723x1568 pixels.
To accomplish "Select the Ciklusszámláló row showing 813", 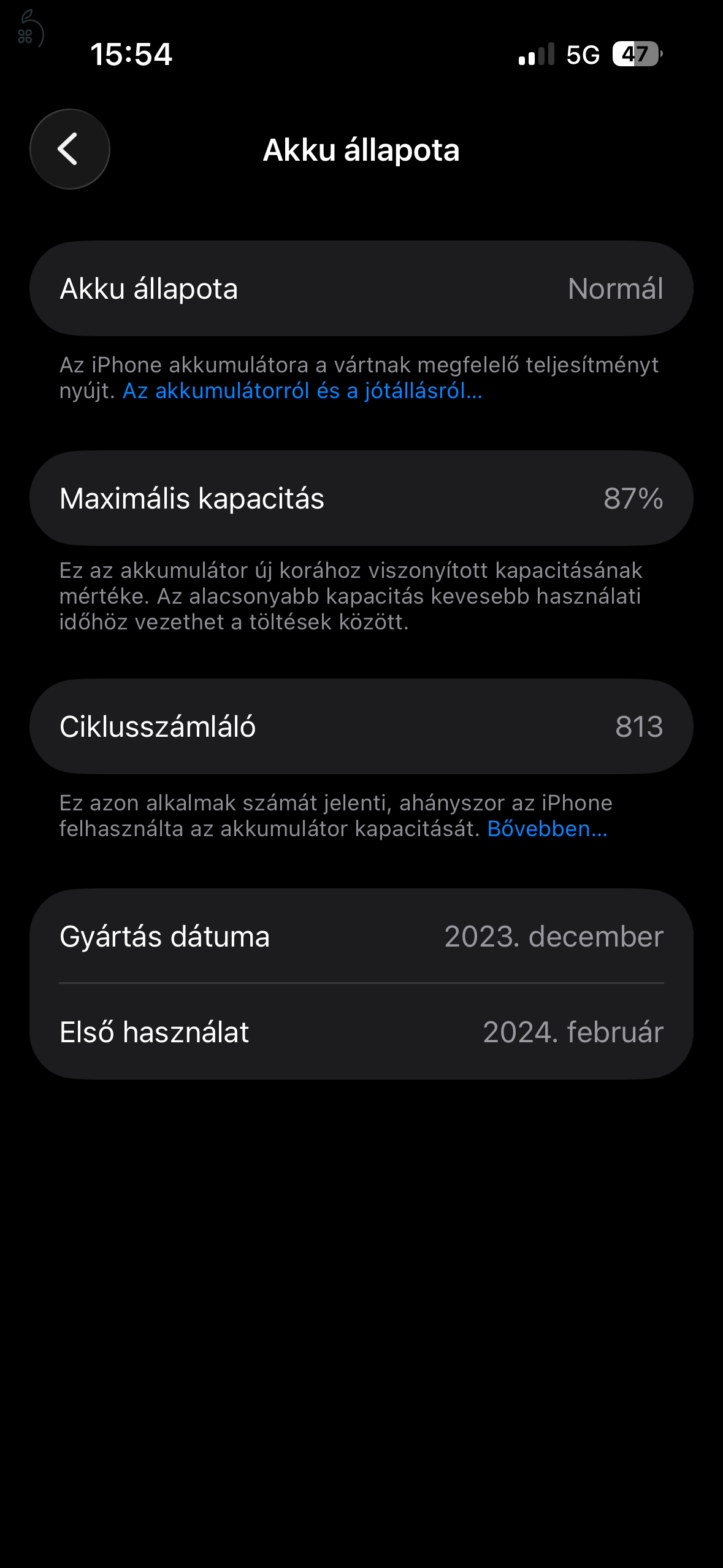I will [x=361, y=726].
